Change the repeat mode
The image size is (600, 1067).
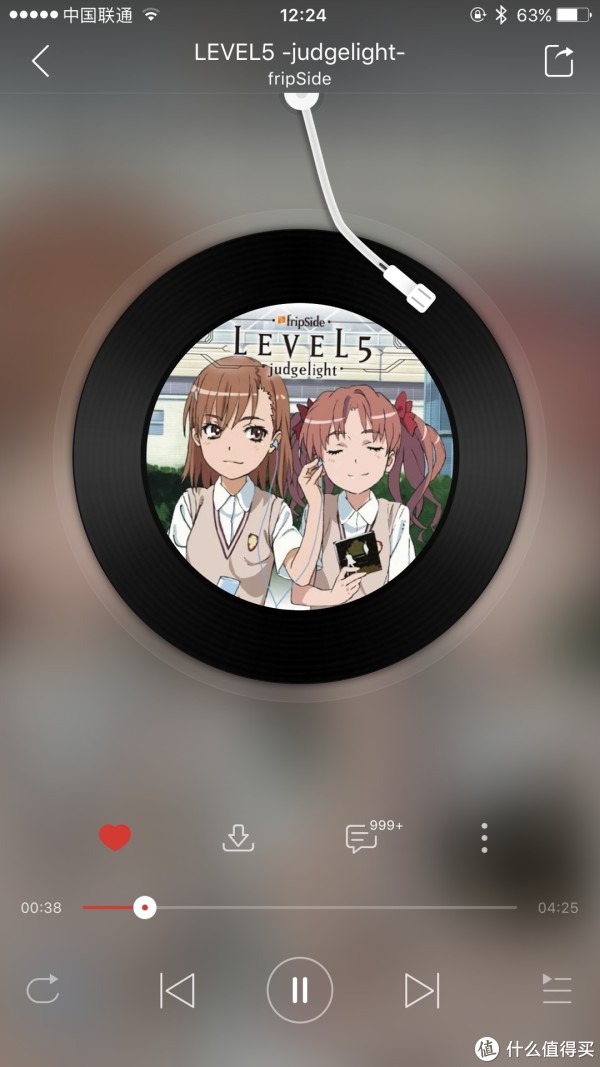pyautogui.click(x=43, y=989)
